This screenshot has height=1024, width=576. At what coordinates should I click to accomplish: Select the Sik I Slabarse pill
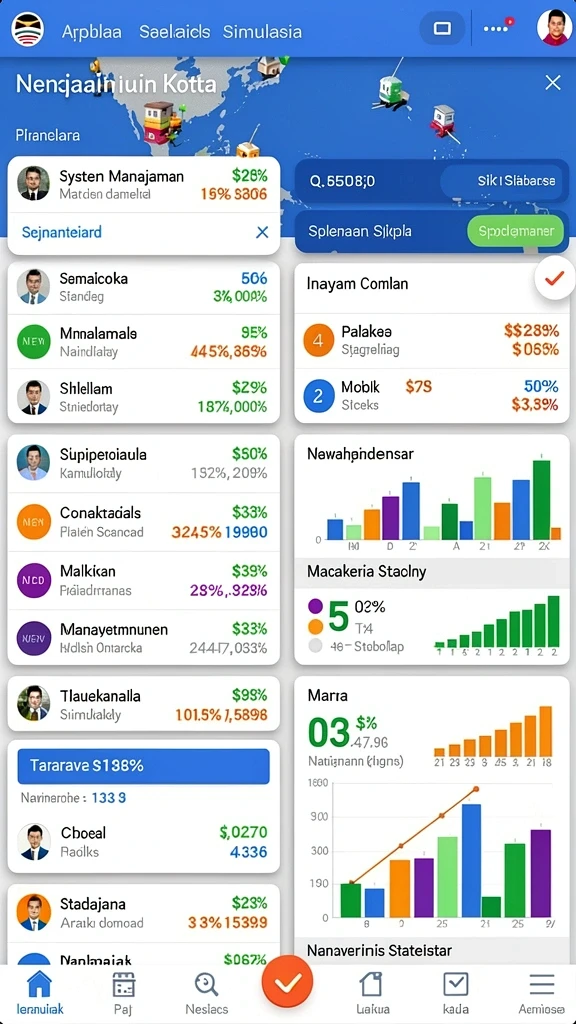[x=504, y=181]
